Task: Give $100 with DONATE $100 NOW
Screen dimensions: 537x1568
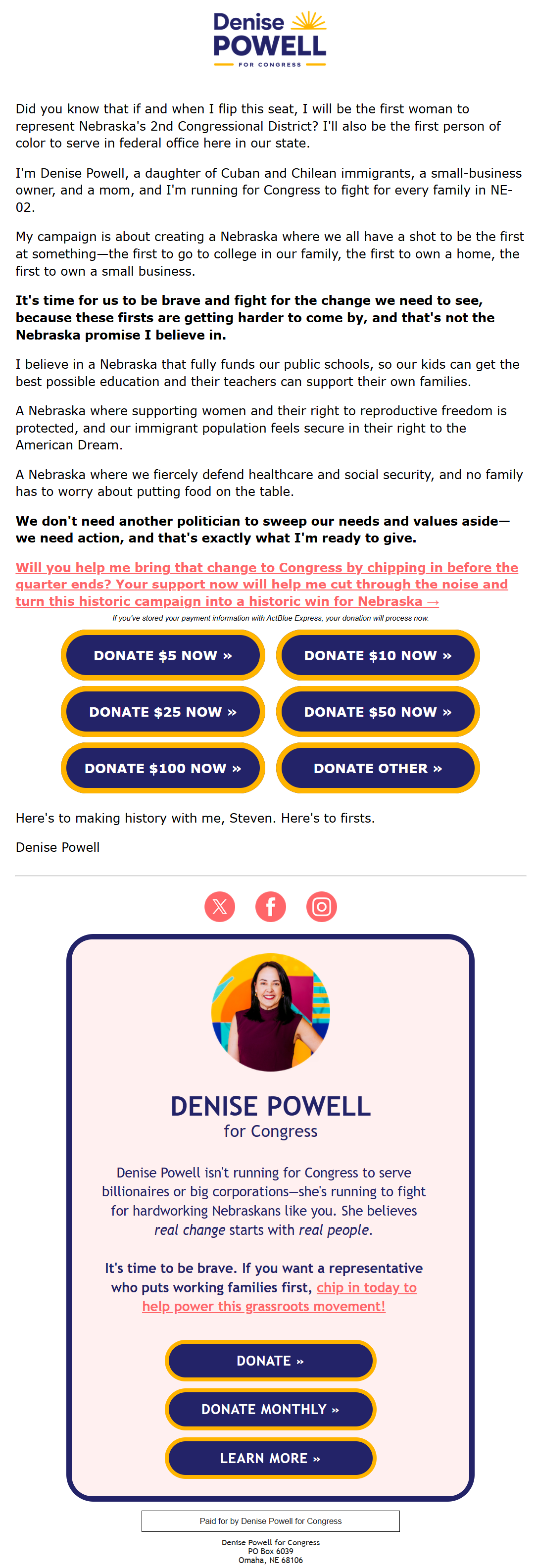Action: pos(162,768)
